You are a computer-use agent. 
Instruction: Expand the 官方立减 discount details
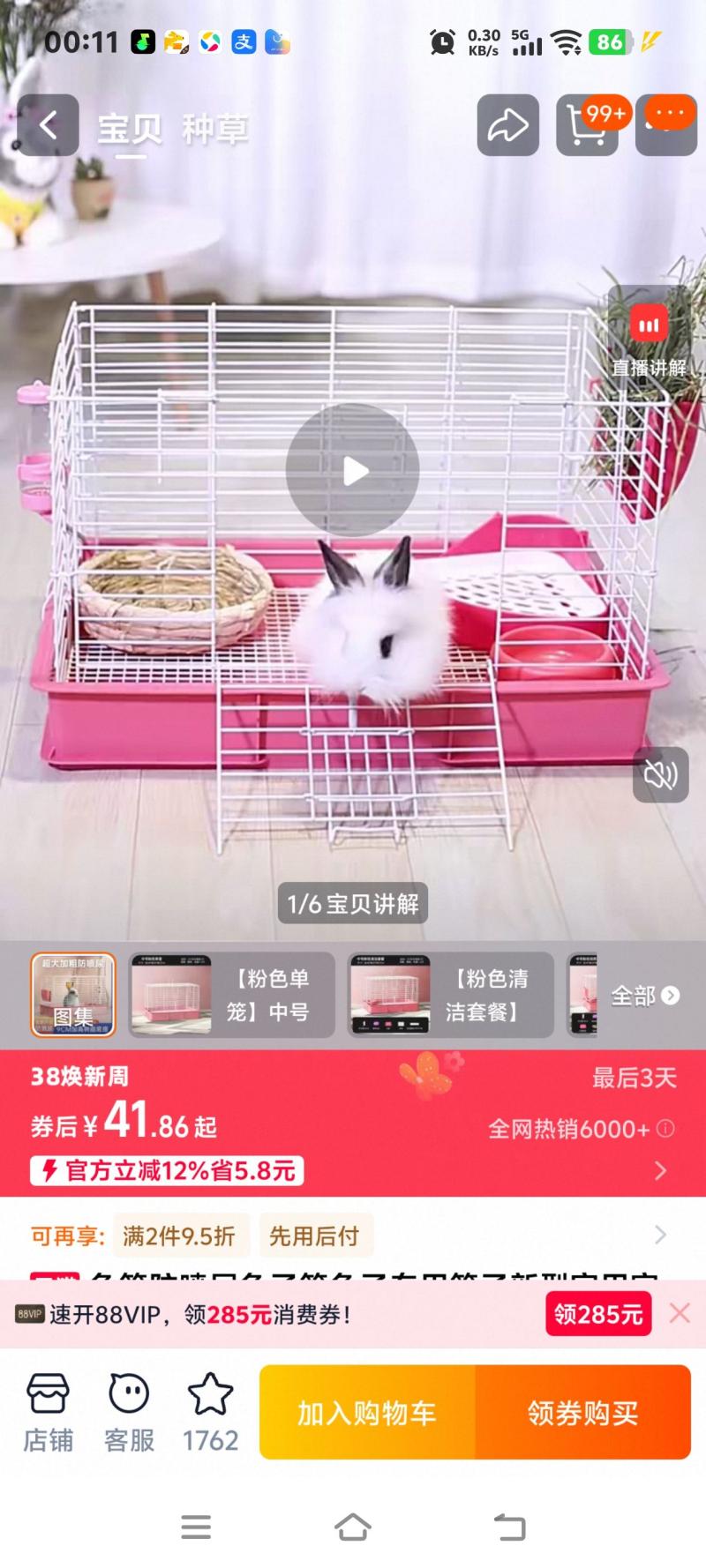tap(660, 1170)
